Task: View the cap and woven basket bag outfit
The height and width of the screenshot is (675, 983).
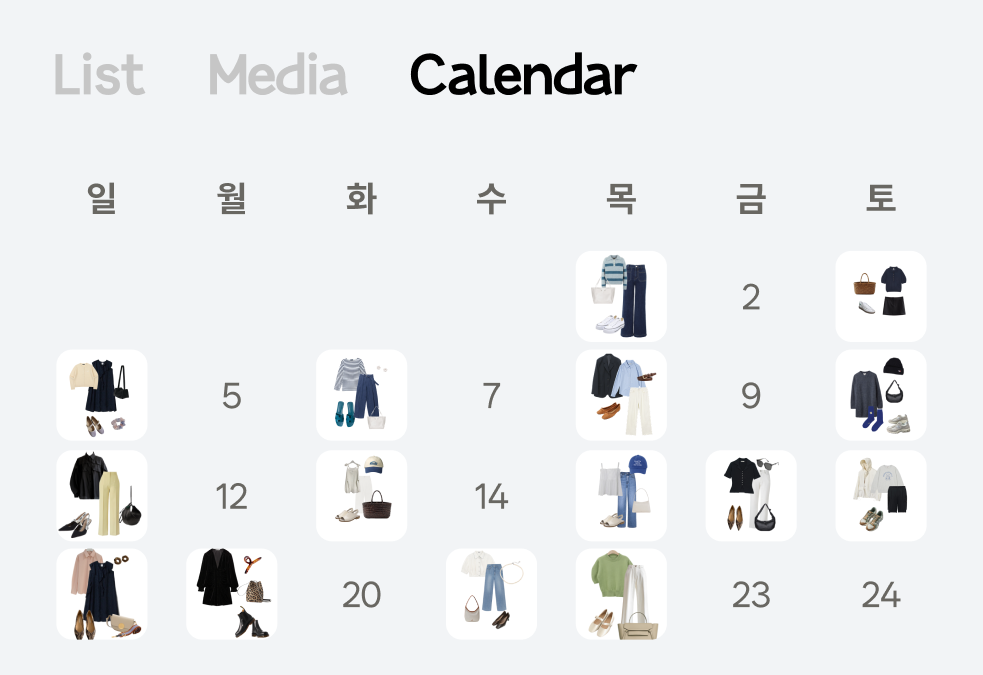Action: click(x=361, y=495)
